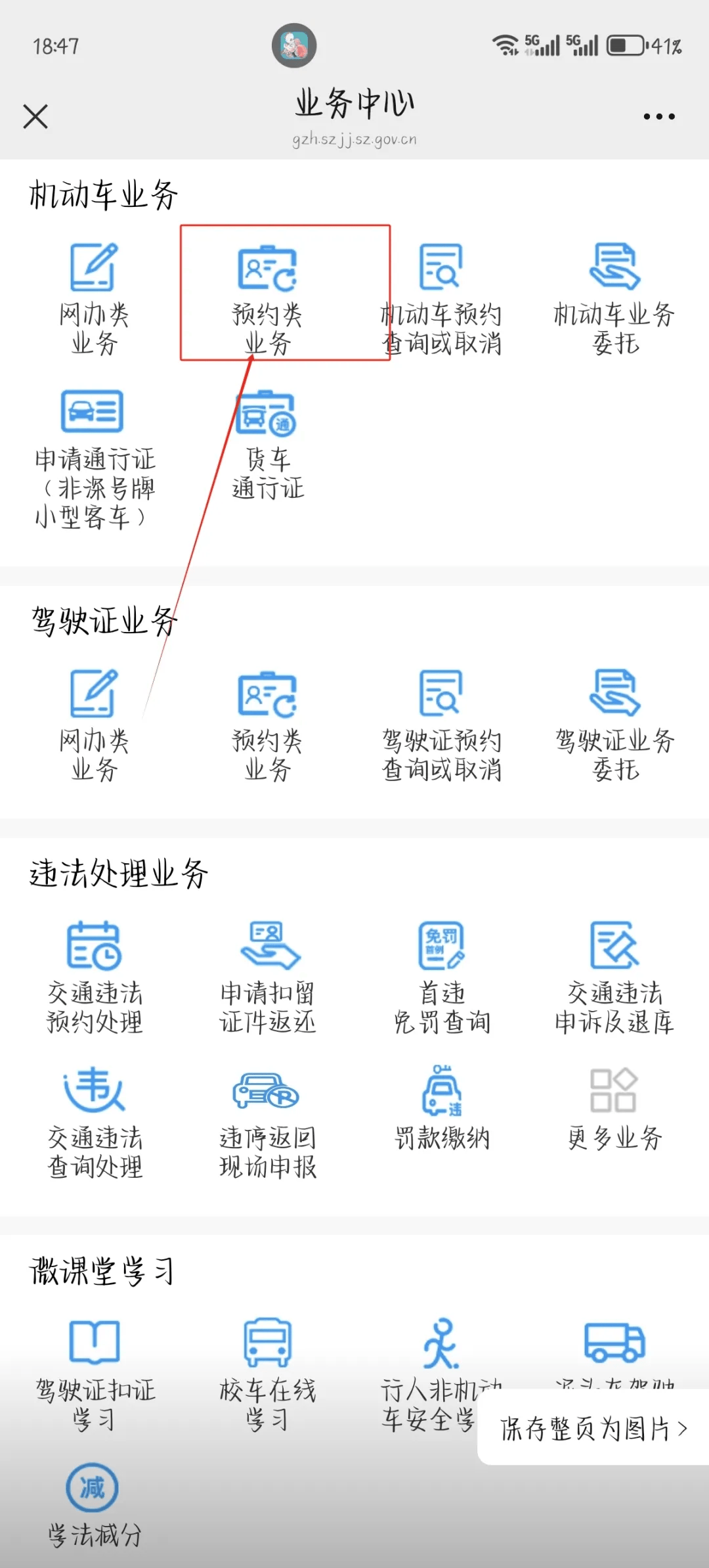709x1568 pixels.
Task: Tap 保存整页为图片 button
Action: point(593,1429)
